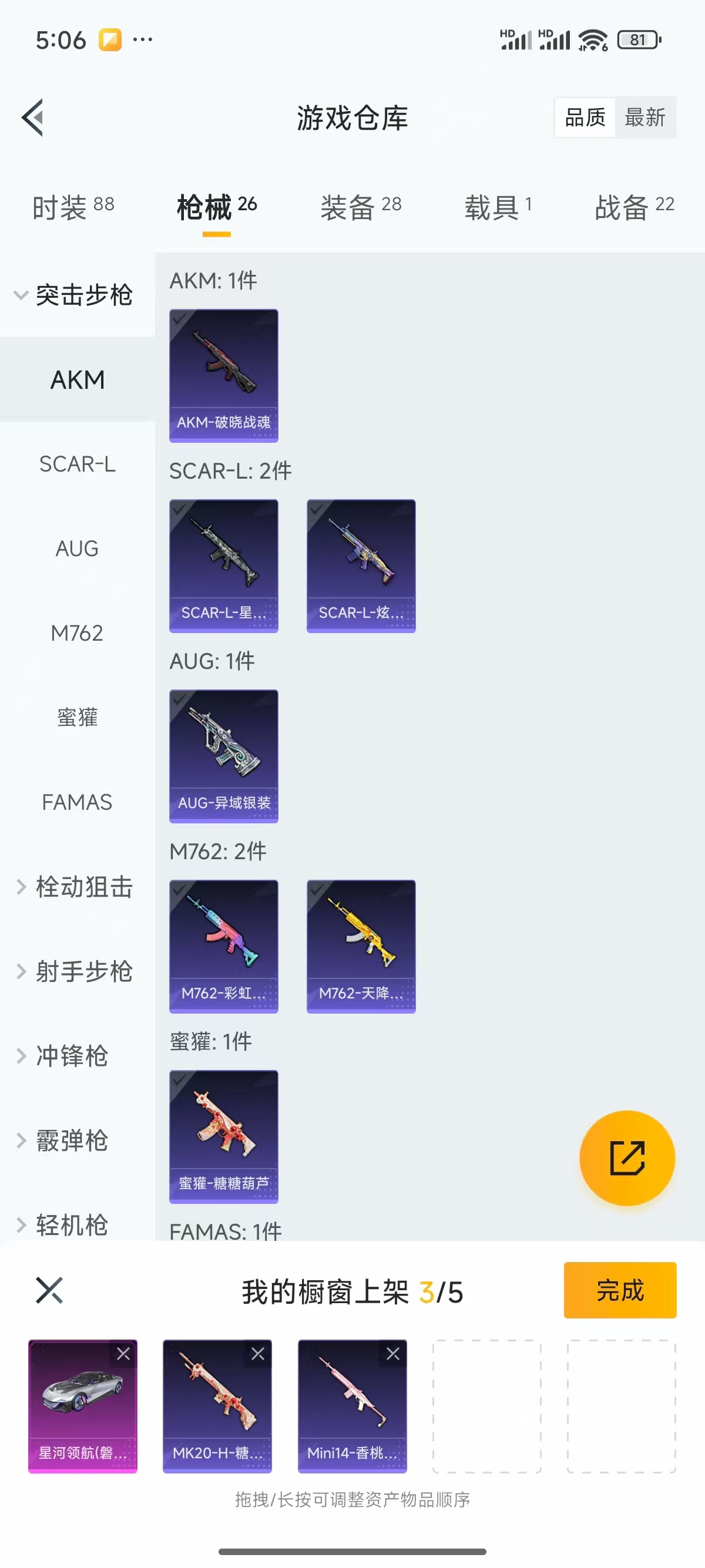The height and width of the screenshot is (1568, 705).
Task: Remove Mini14-香桃 from the showcase
Action: tap(393, 1353)
